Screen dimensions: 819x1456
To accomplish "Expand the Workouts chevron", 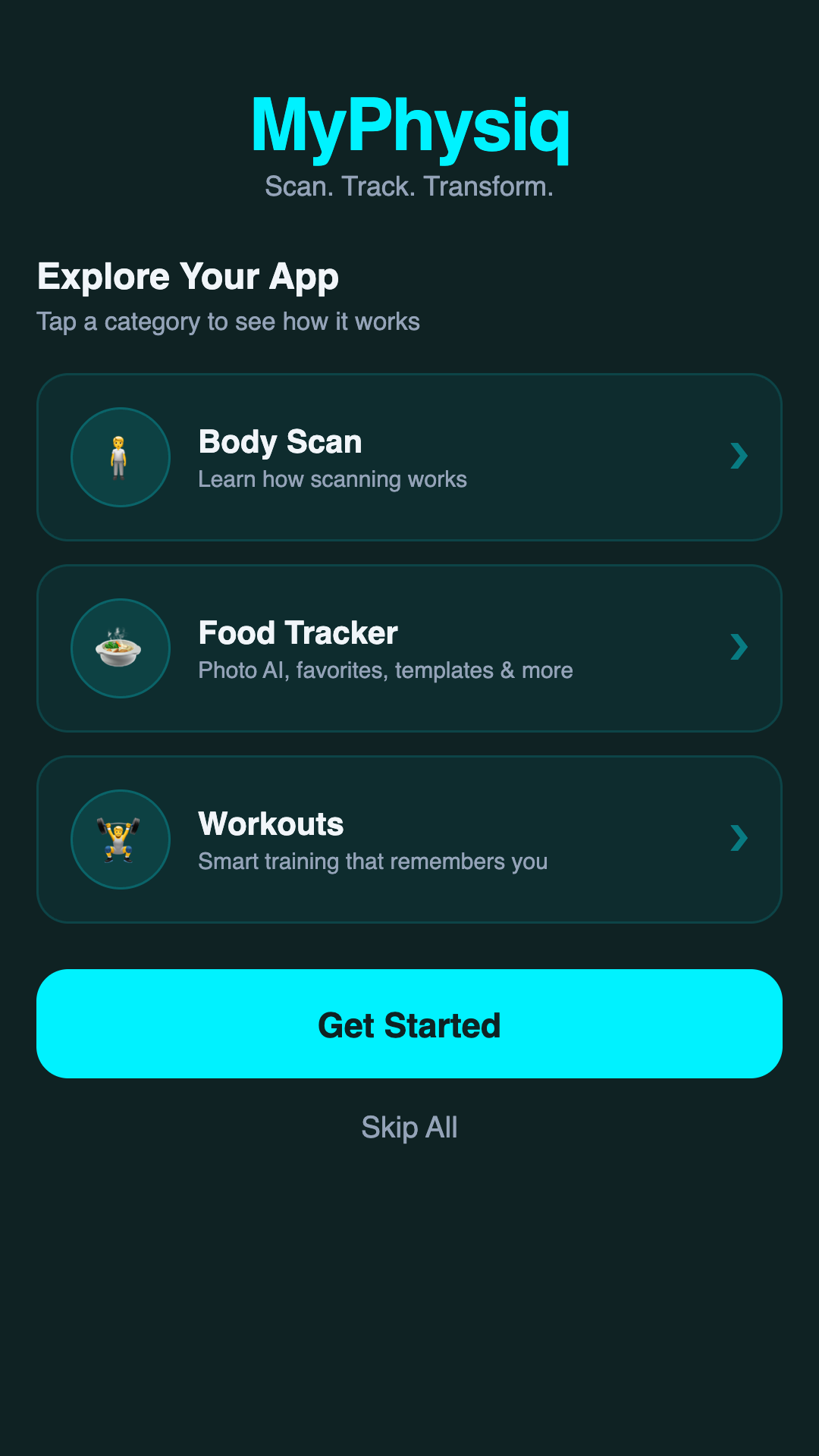I will tap(739, 838).
